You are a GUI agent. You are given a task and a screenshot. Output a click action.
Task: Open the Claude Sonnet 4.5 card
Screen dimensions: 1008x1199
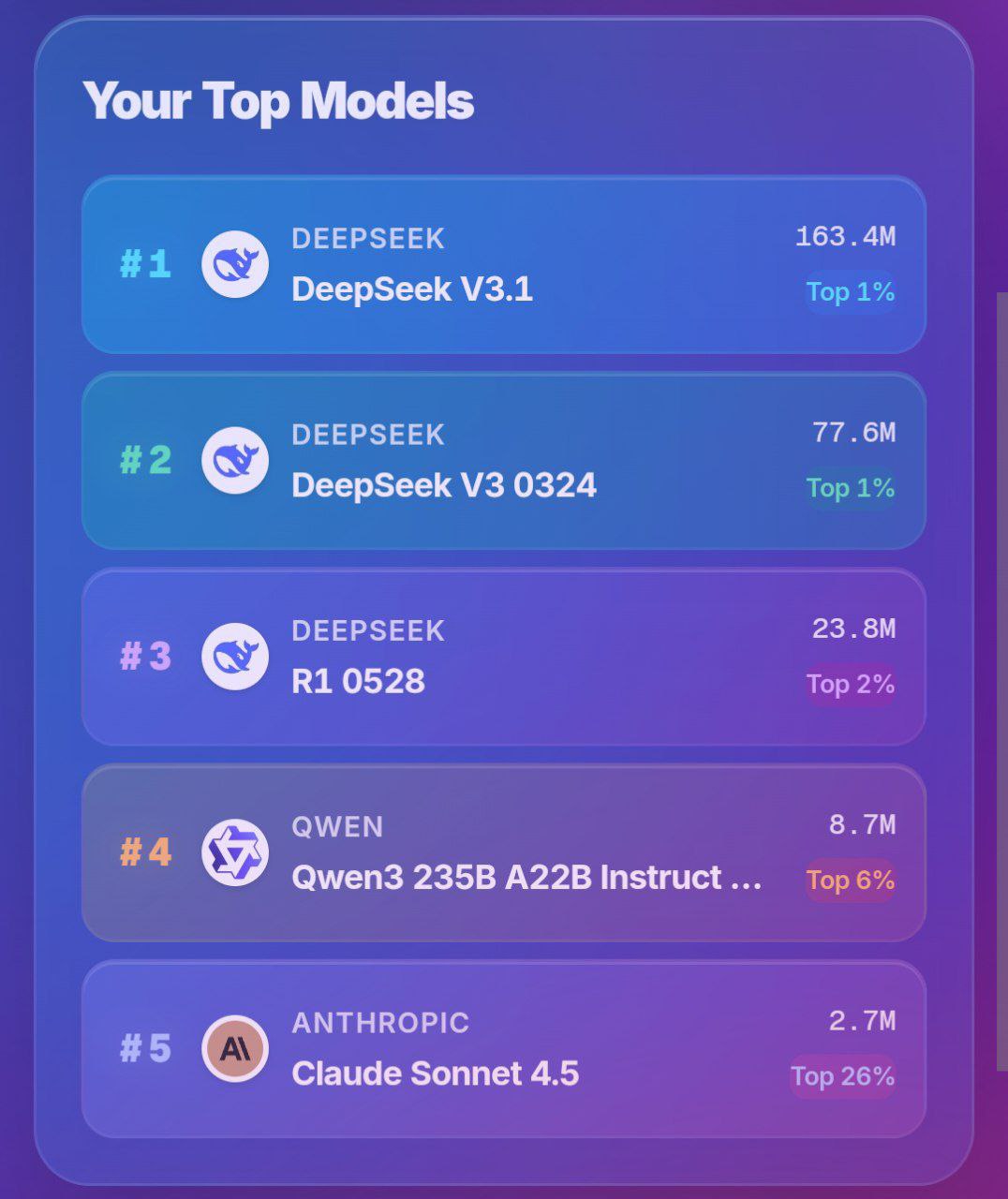click(x=504, y=1048)
